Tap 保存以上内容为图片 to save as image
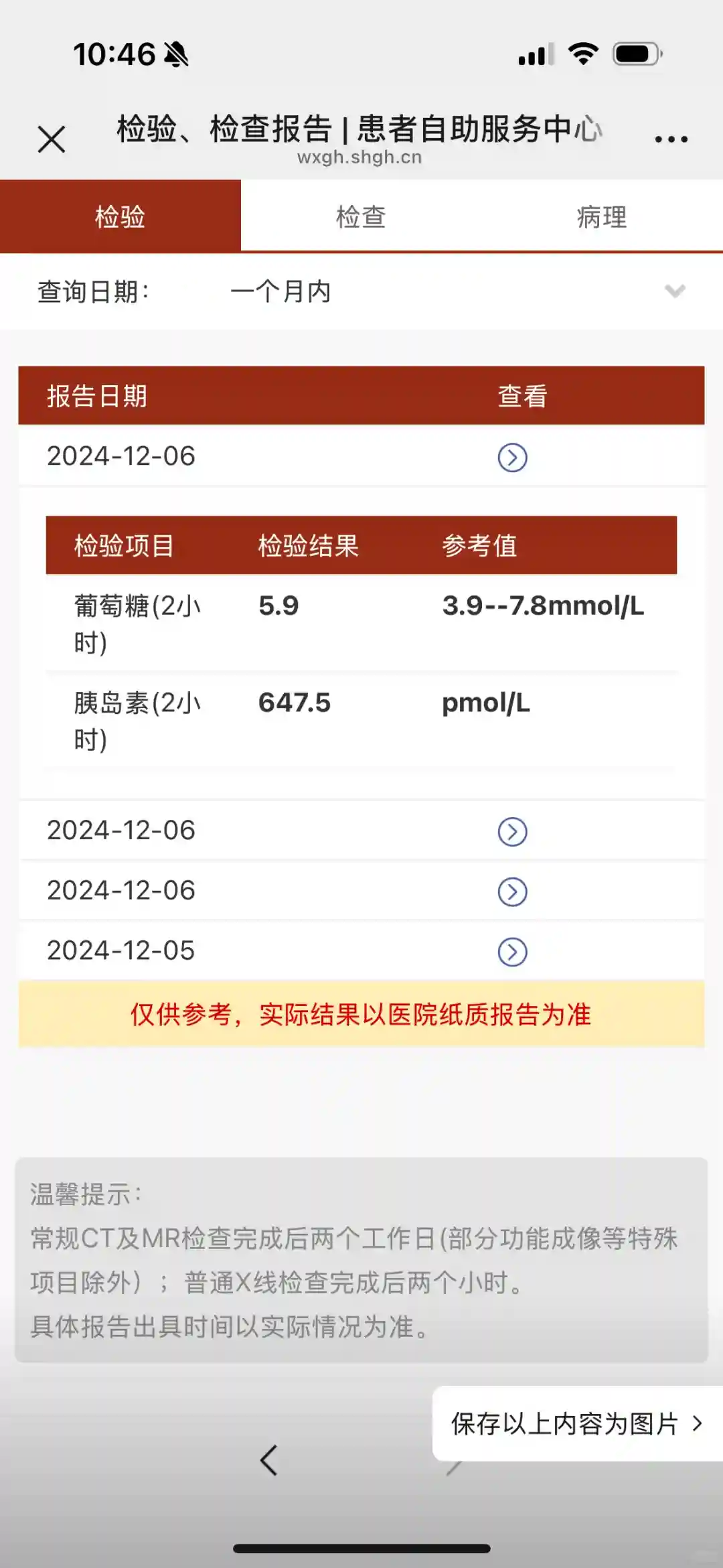Image resolution: width=723 pixels, height=1568 pixels. (x=576, y=1423)
